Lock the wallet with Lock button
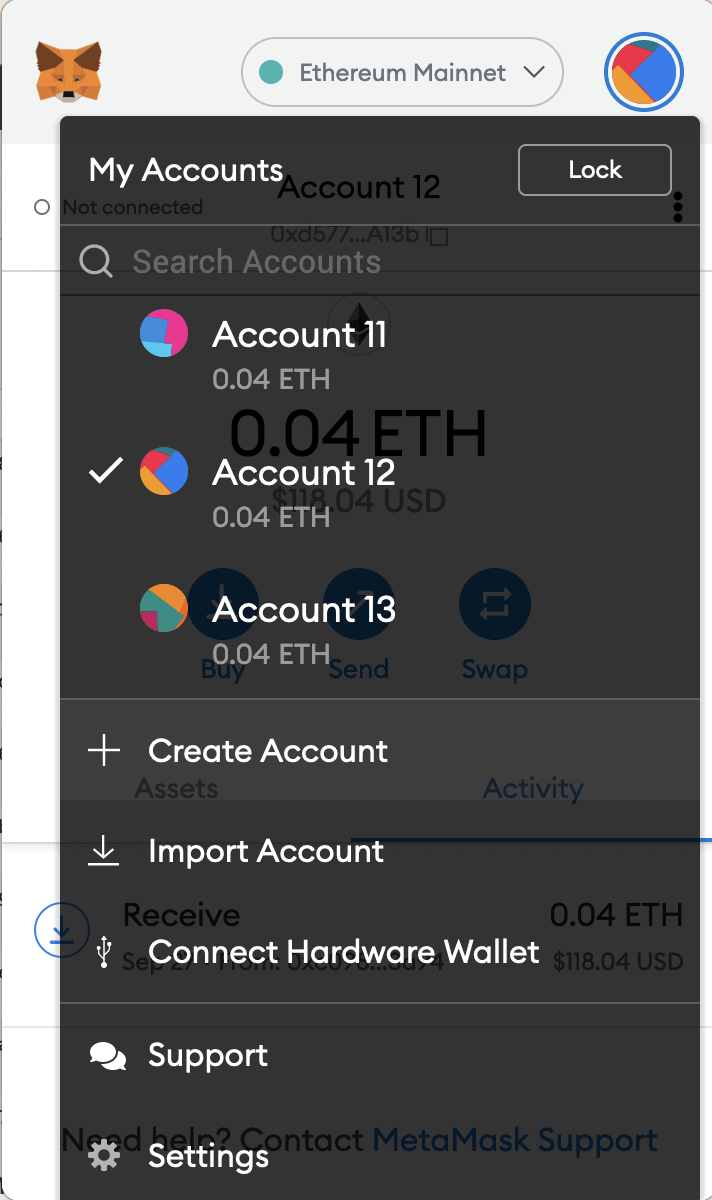The height and width of the screenshot is (1200, 712). (x=595, y=170)
